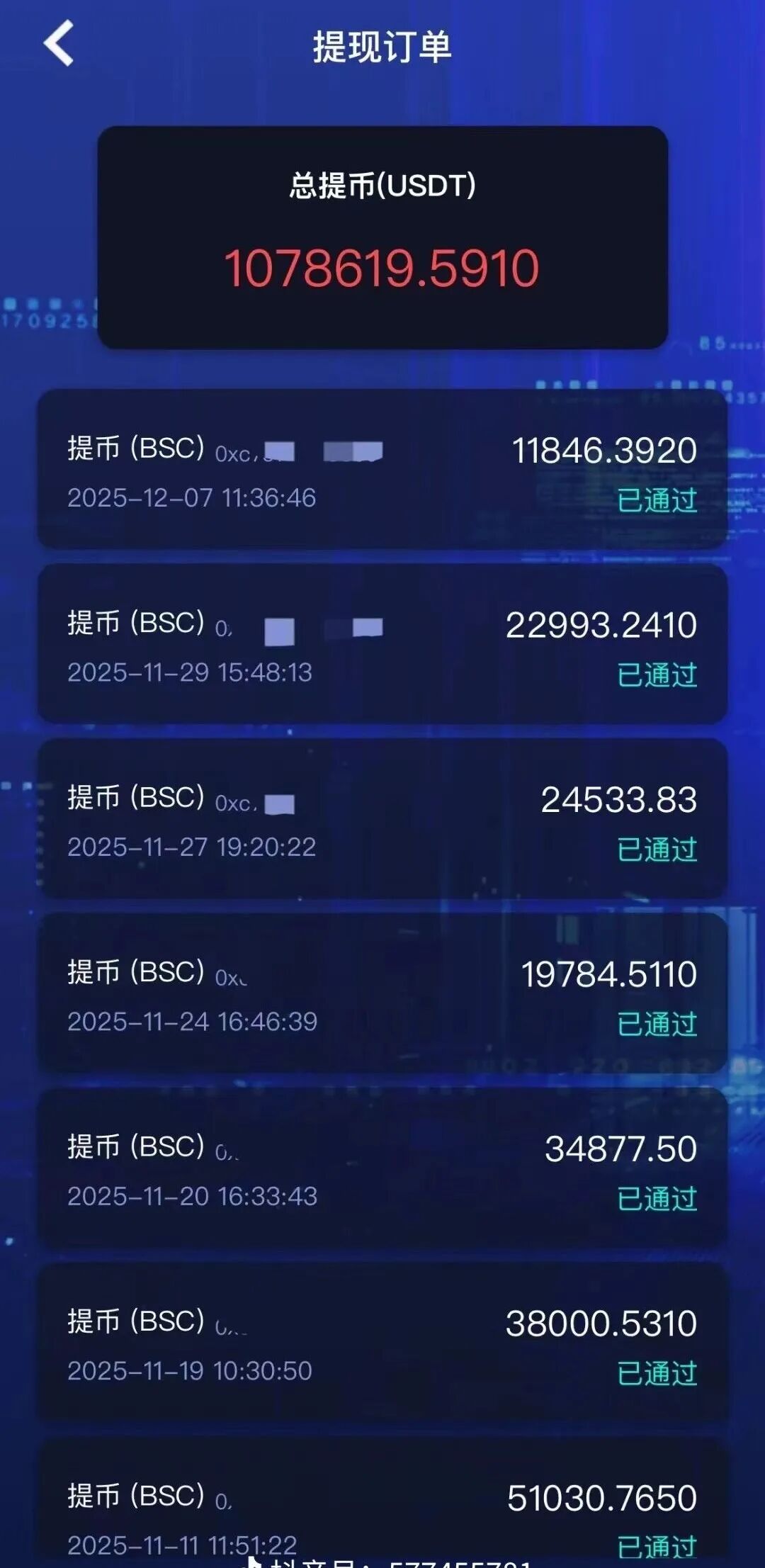This screenshot has height=1568, width=765.
Task: Go back from the 提现订单 page
Action: [59, 44]
